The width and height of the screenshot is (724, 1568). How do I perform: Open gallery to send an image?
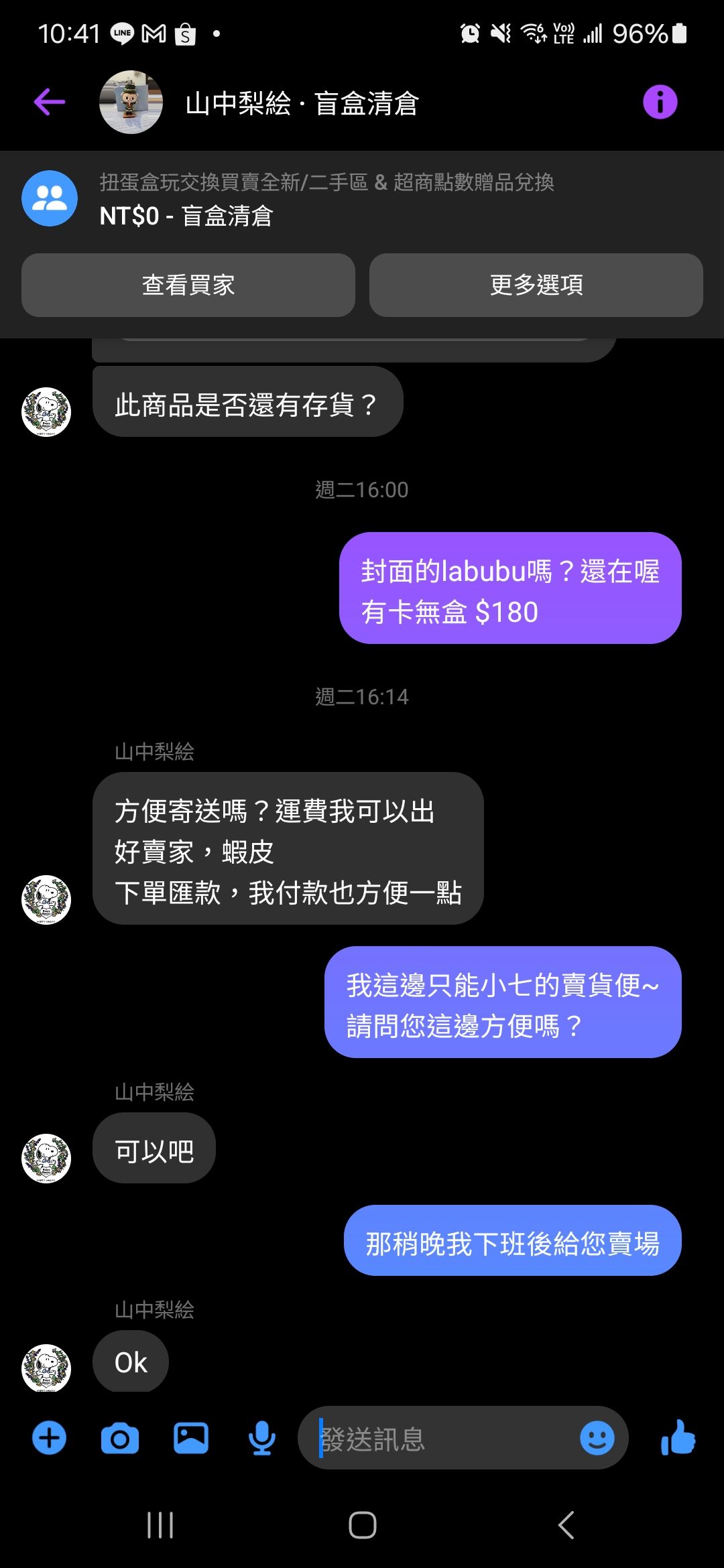click(191, 1438)
